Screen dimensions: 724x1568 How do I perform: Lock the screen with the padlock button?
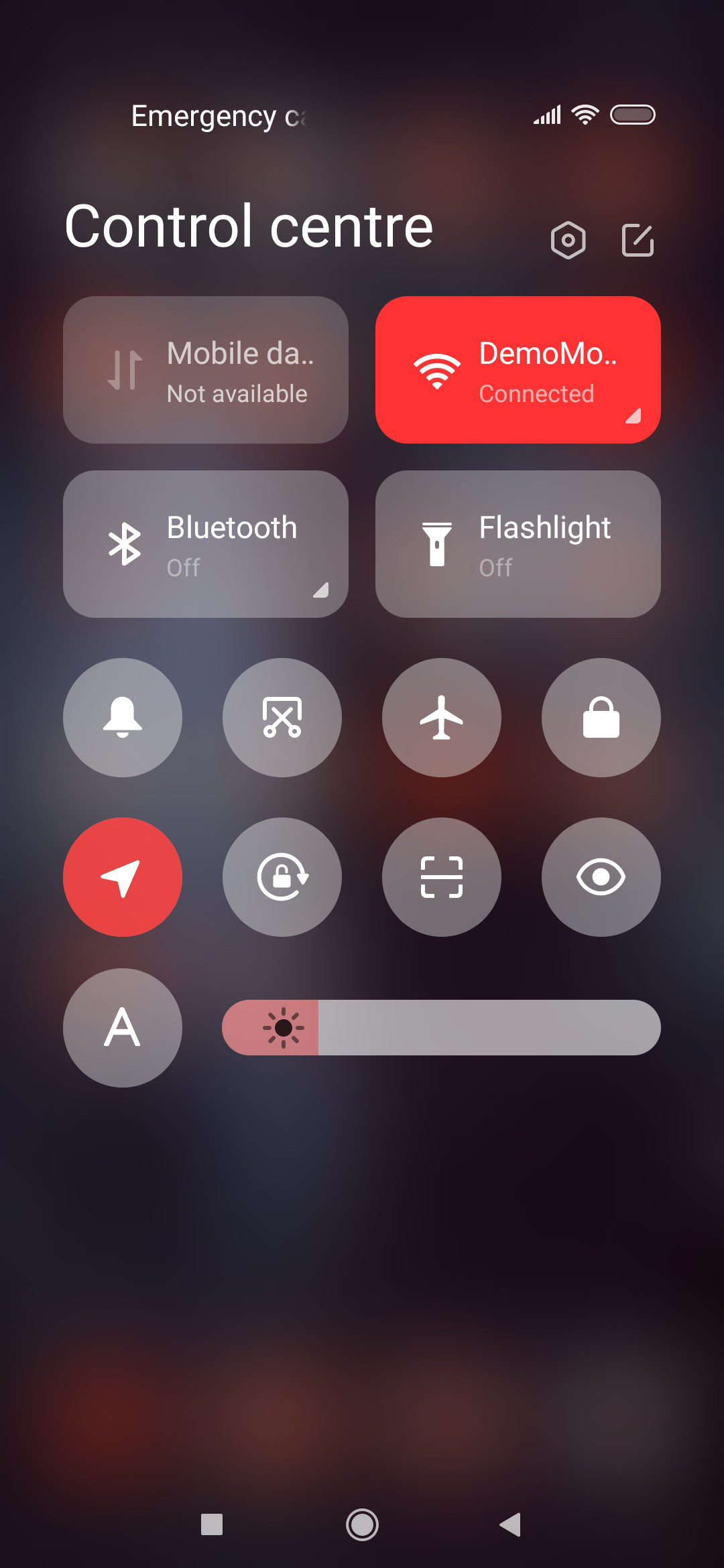601,718
